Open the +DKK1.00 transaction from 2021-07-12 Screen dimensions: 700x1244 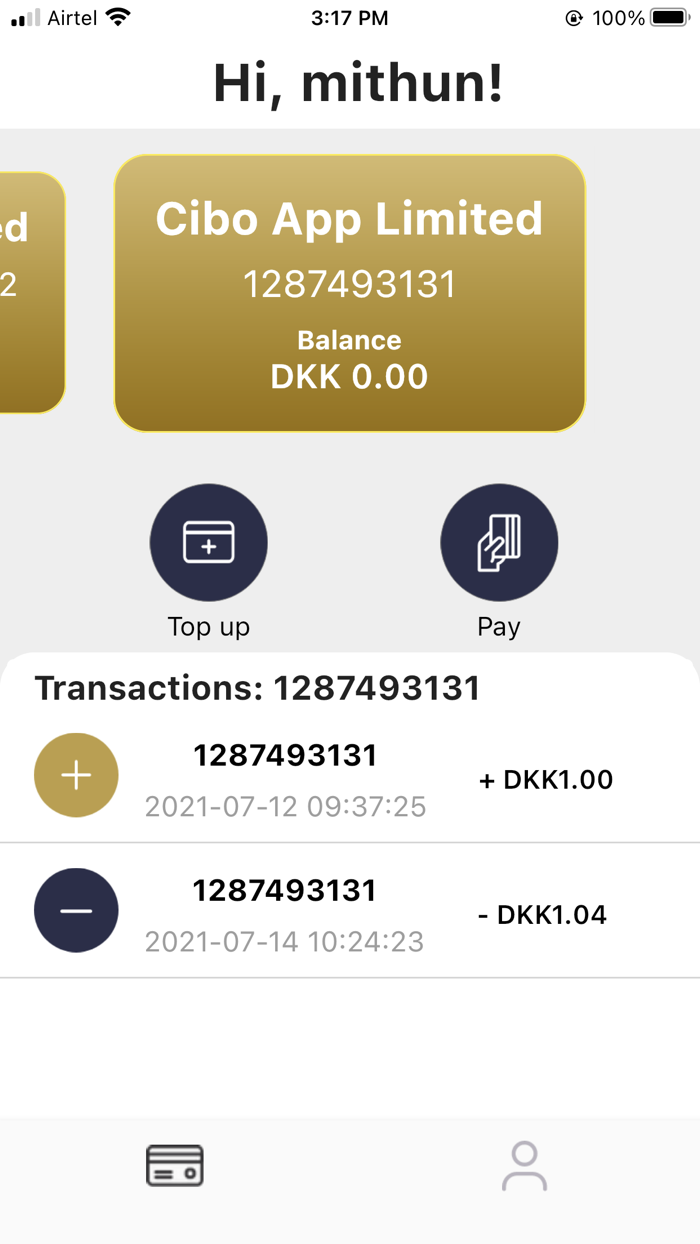pyautogui.click(x=350, y=777)
